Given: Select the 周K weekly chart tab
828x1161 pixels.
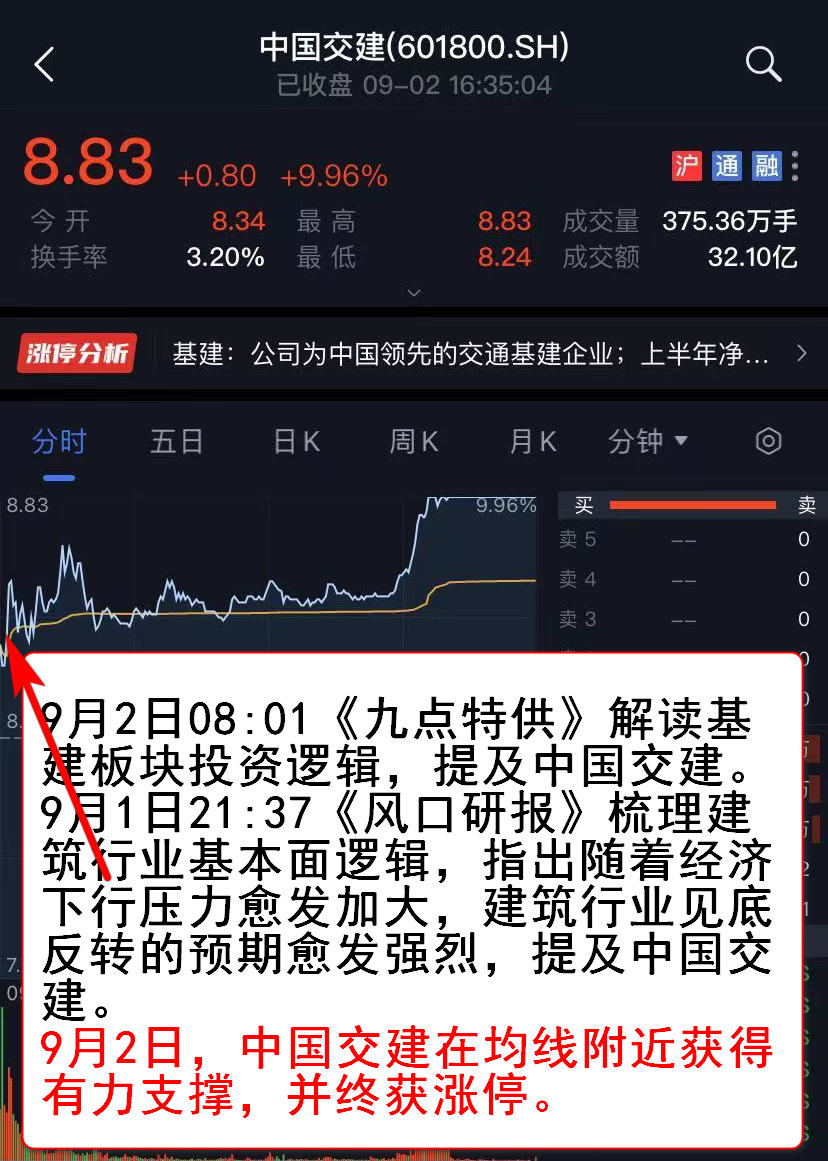Looking at the screenshot, I should (414, 441).
